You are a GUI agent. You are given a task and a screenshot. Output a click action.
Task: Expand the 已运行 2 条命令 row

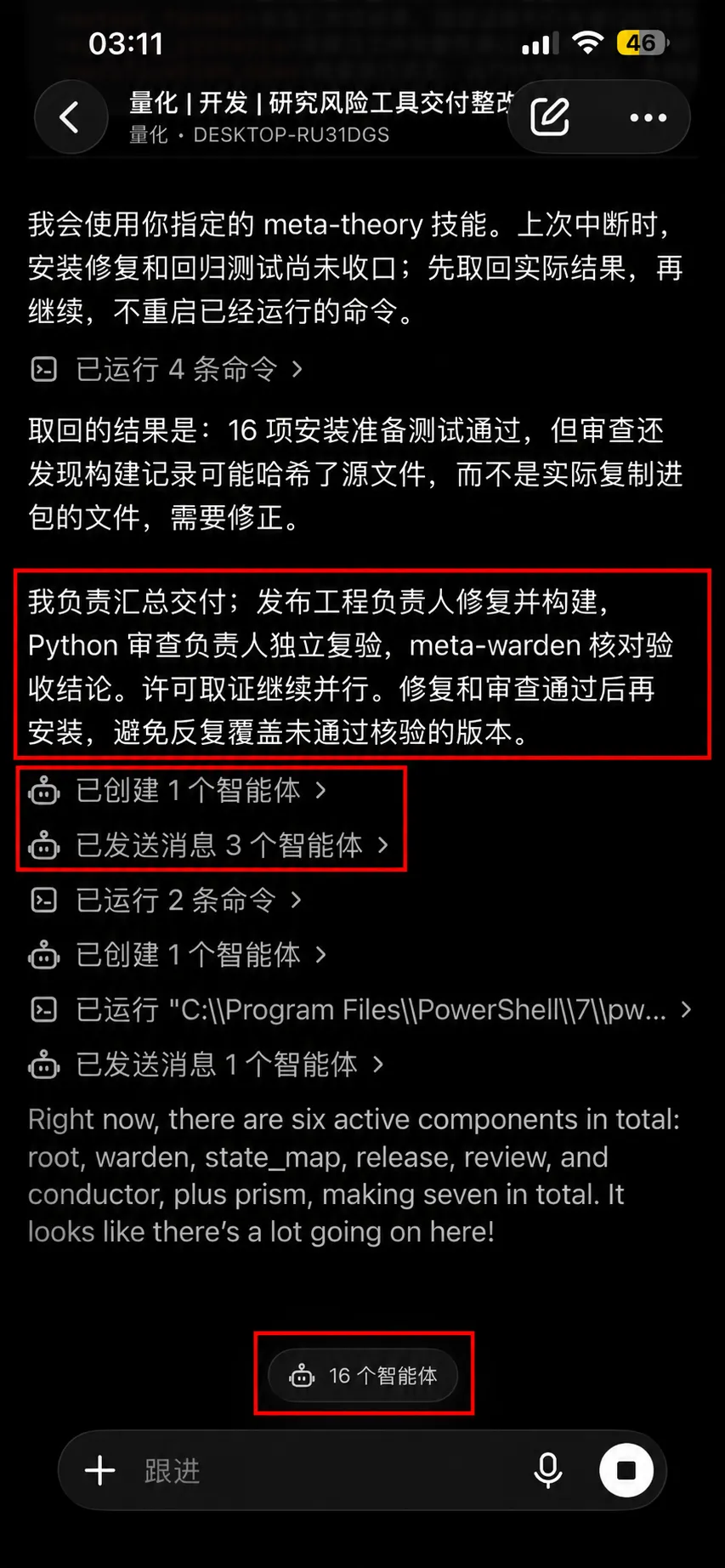(167, 900)
